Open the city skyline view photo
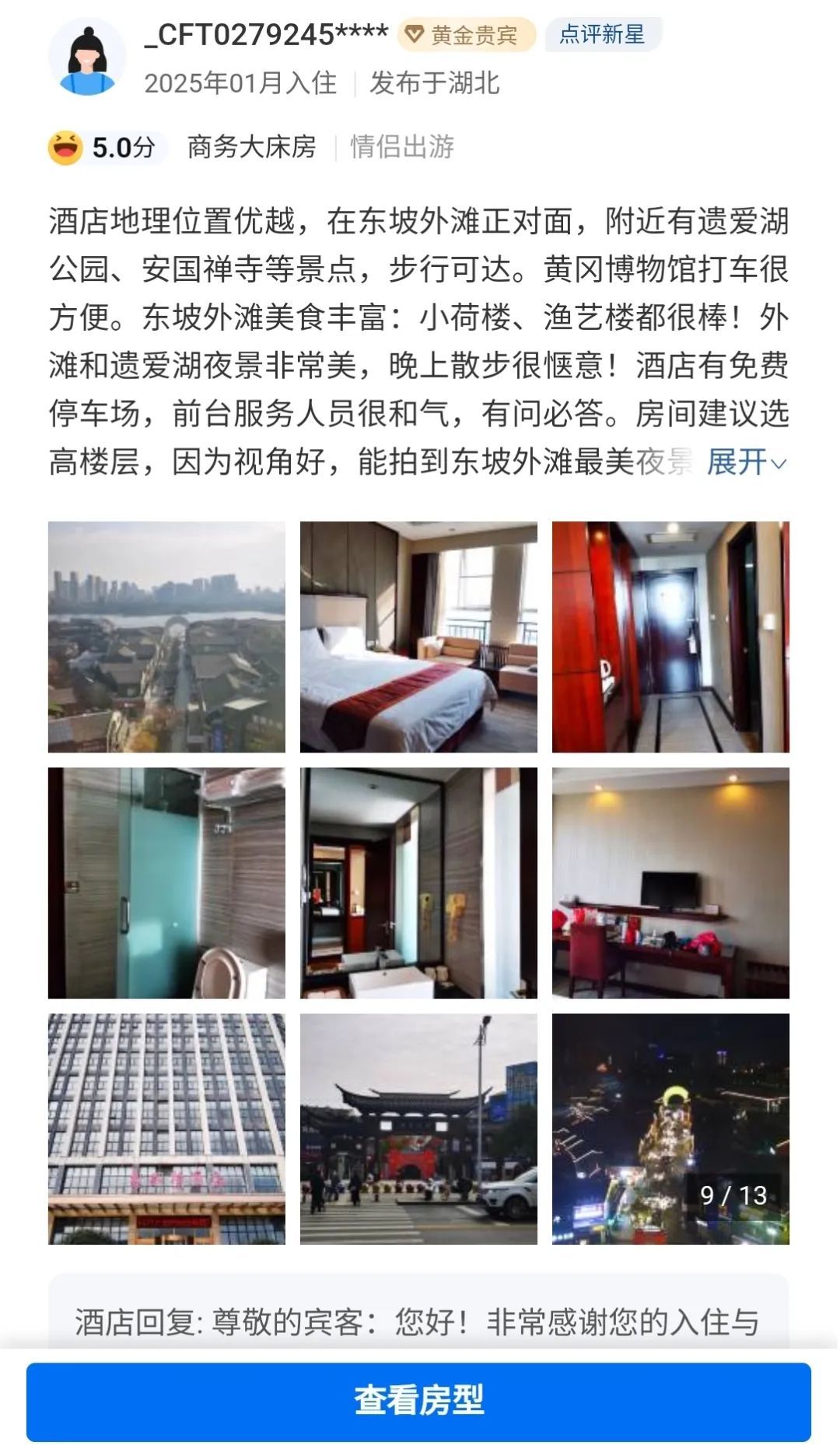The width and height of the screenshot is (840, 1456). [x=166, y=637]
